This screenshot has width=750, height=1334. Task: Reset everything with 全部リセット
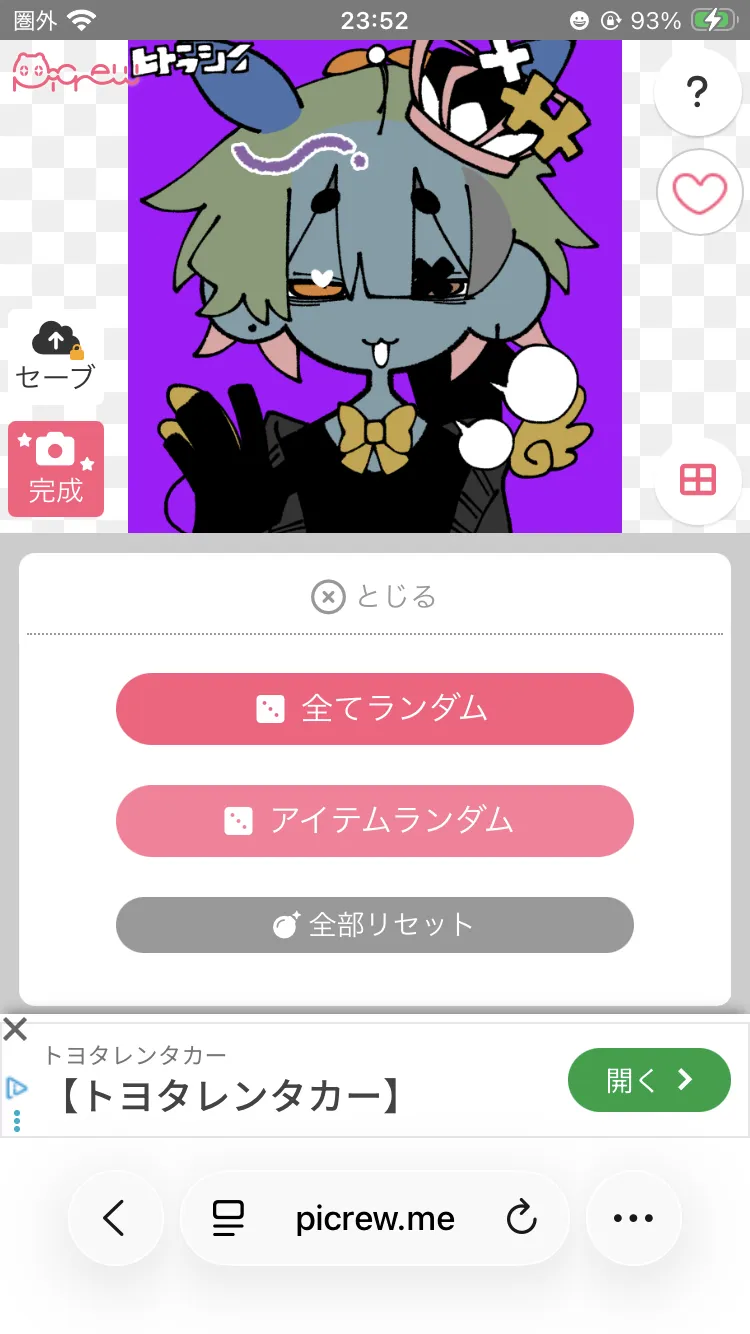coord(375,925)
